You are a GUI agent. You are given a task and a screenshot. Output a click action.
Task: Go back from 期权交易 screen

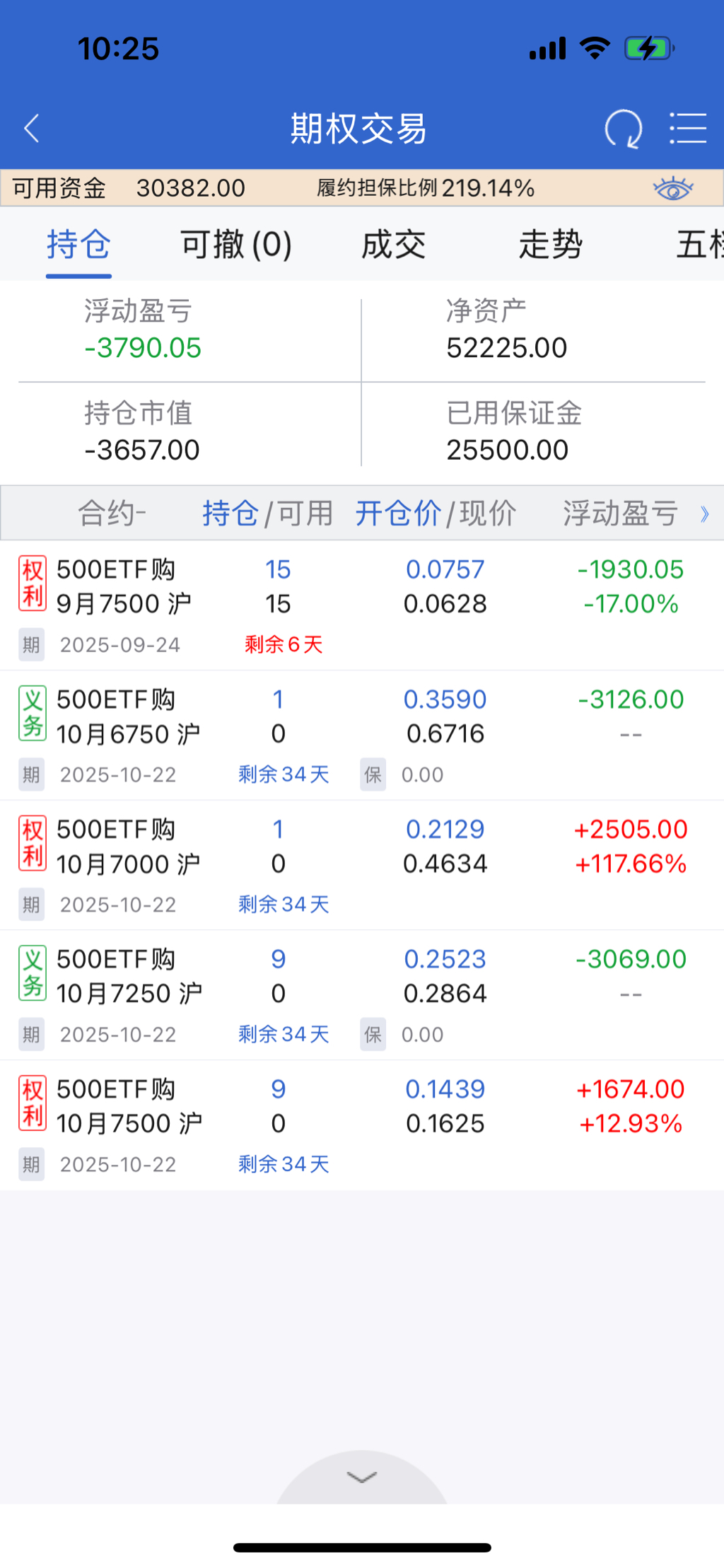pyautogui.click(x=32, y=129)
